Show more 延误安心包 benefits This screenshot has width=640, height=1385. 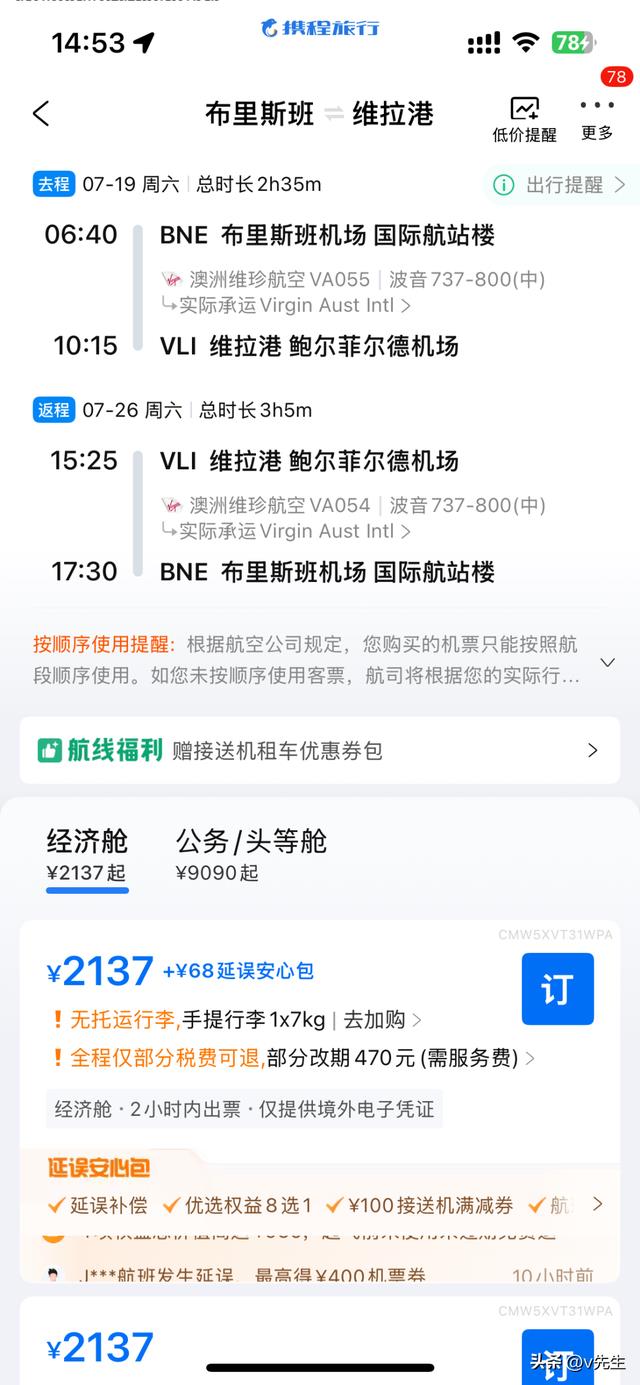597,1204
